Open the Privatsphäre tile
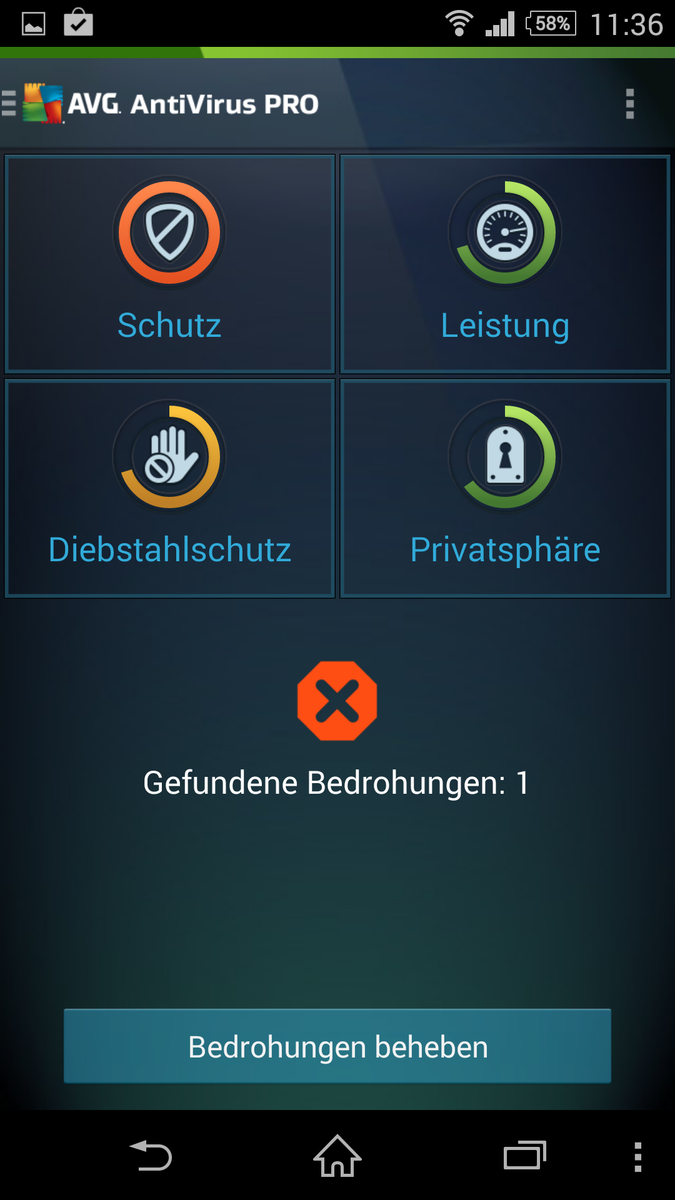Image resolution: width=675 pixels, height=1200 pixels. tap(505, 488)
